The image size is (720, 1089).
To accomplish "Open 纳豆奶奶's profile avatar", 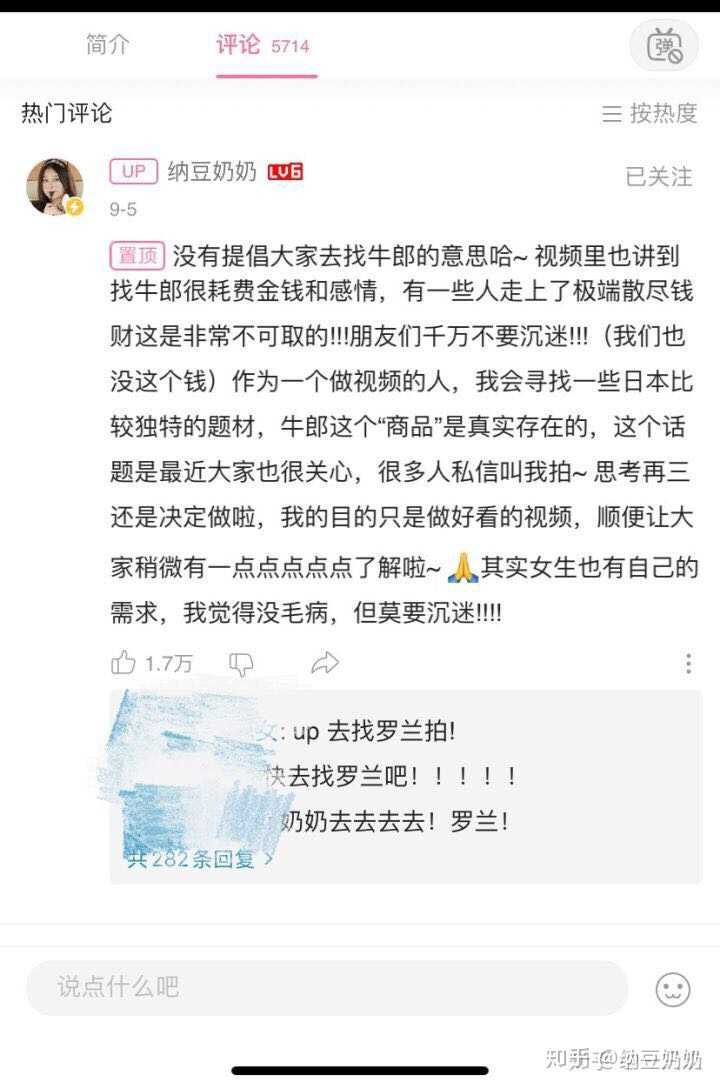I will pos(54,186).
